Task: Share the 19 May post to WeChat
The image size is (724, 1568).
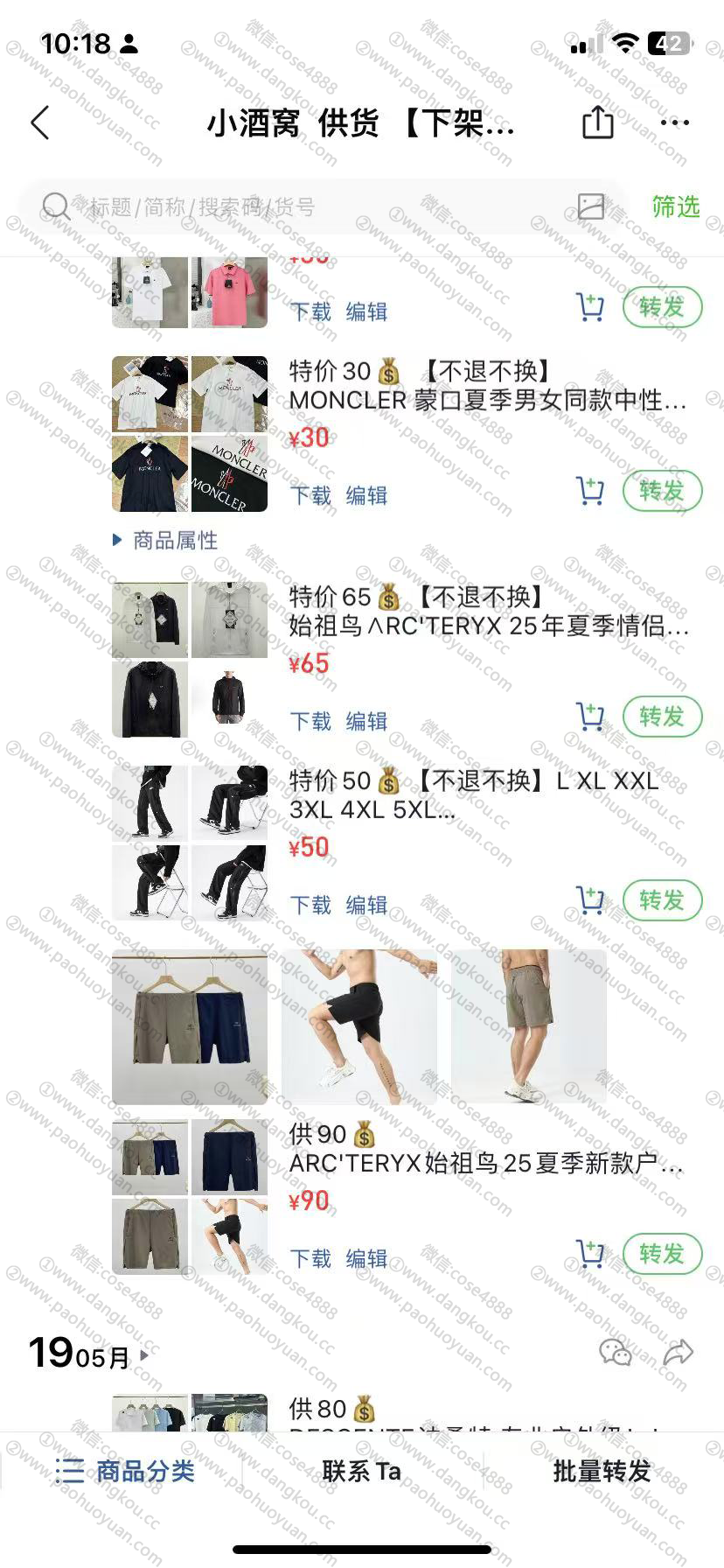Action: [616, 1353]
